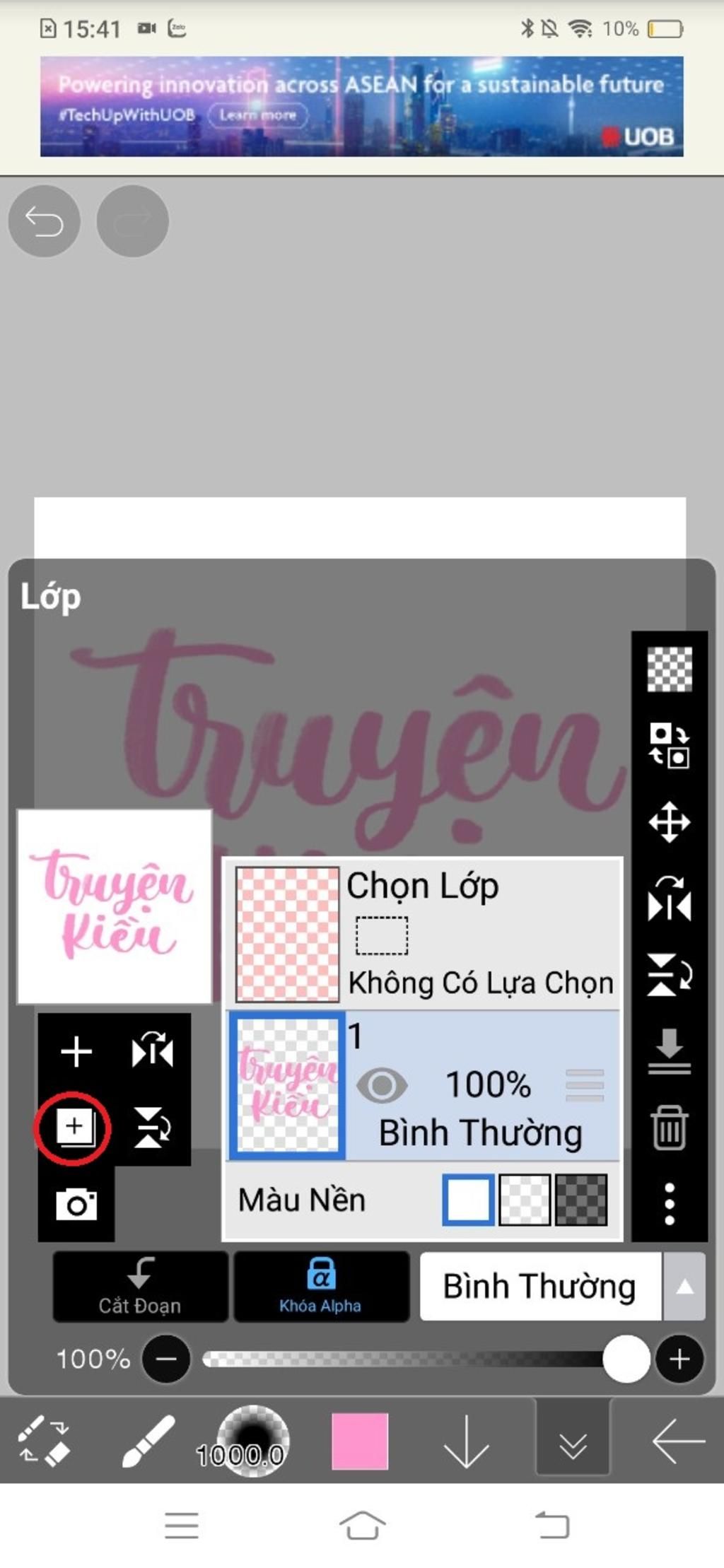Close the layer panel with left arrow

click(x=677, y=1441)
